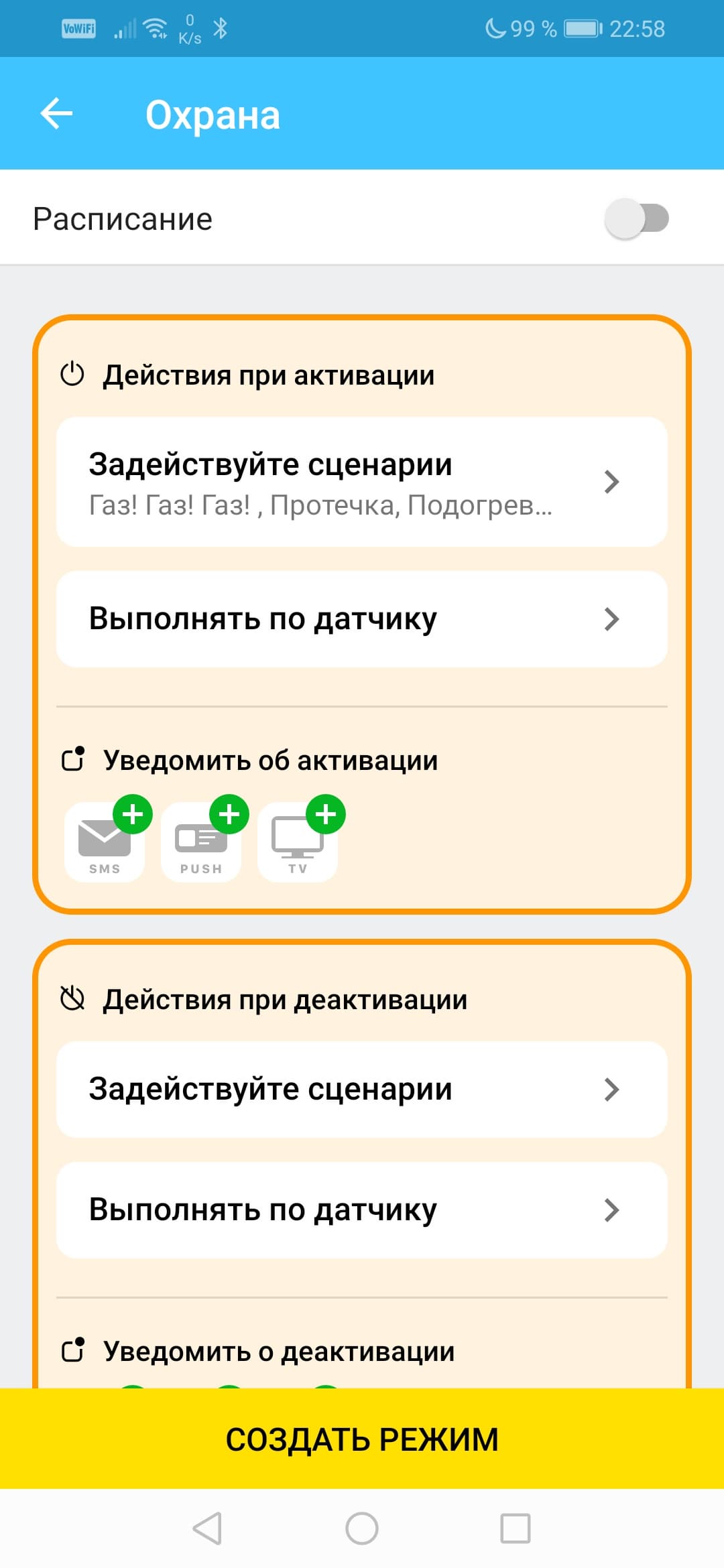Tap the СОЗДАТЬ РЕЖИМ button
This screenshot has width=724, height=1568.
[362, 1439]
